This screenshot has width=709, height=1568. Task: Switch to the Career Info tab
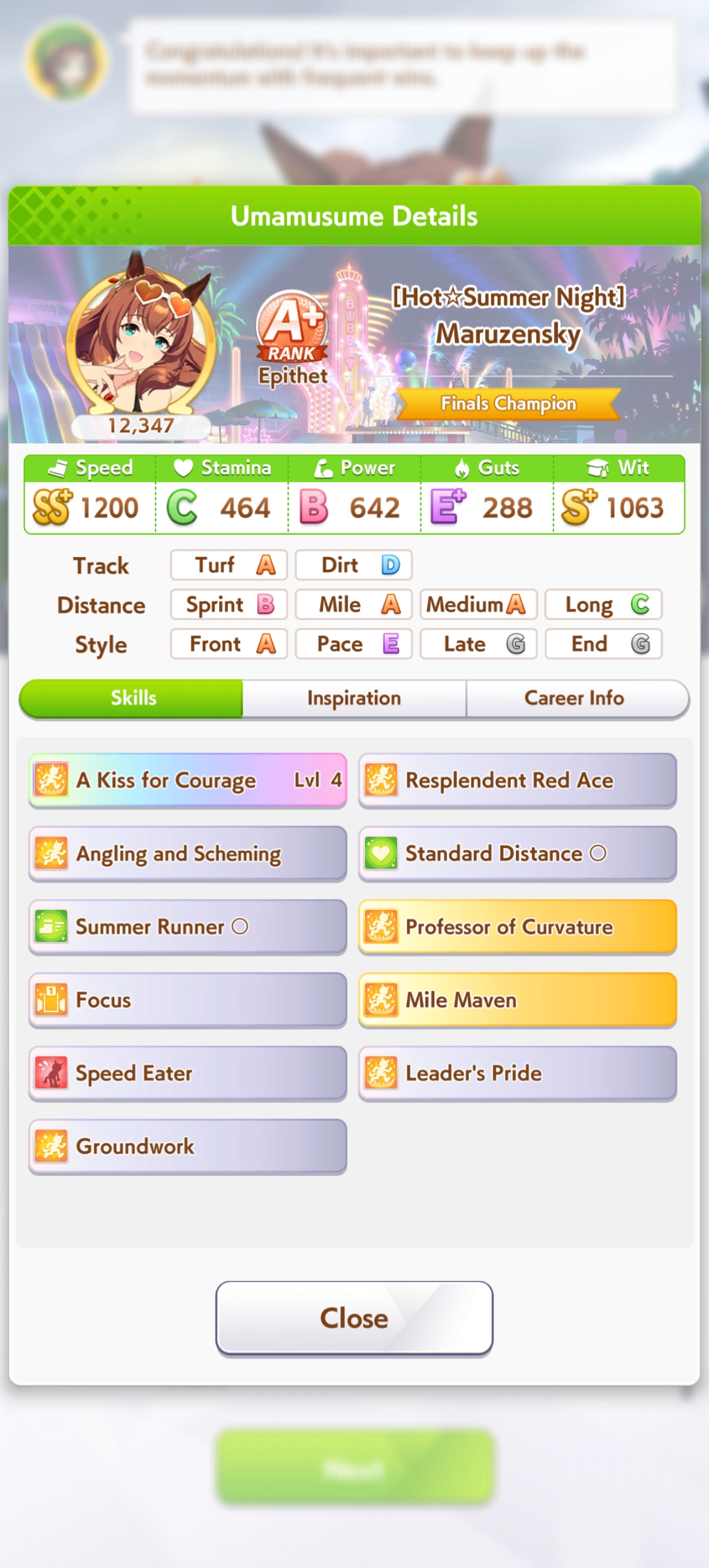[x=574, y=698]
